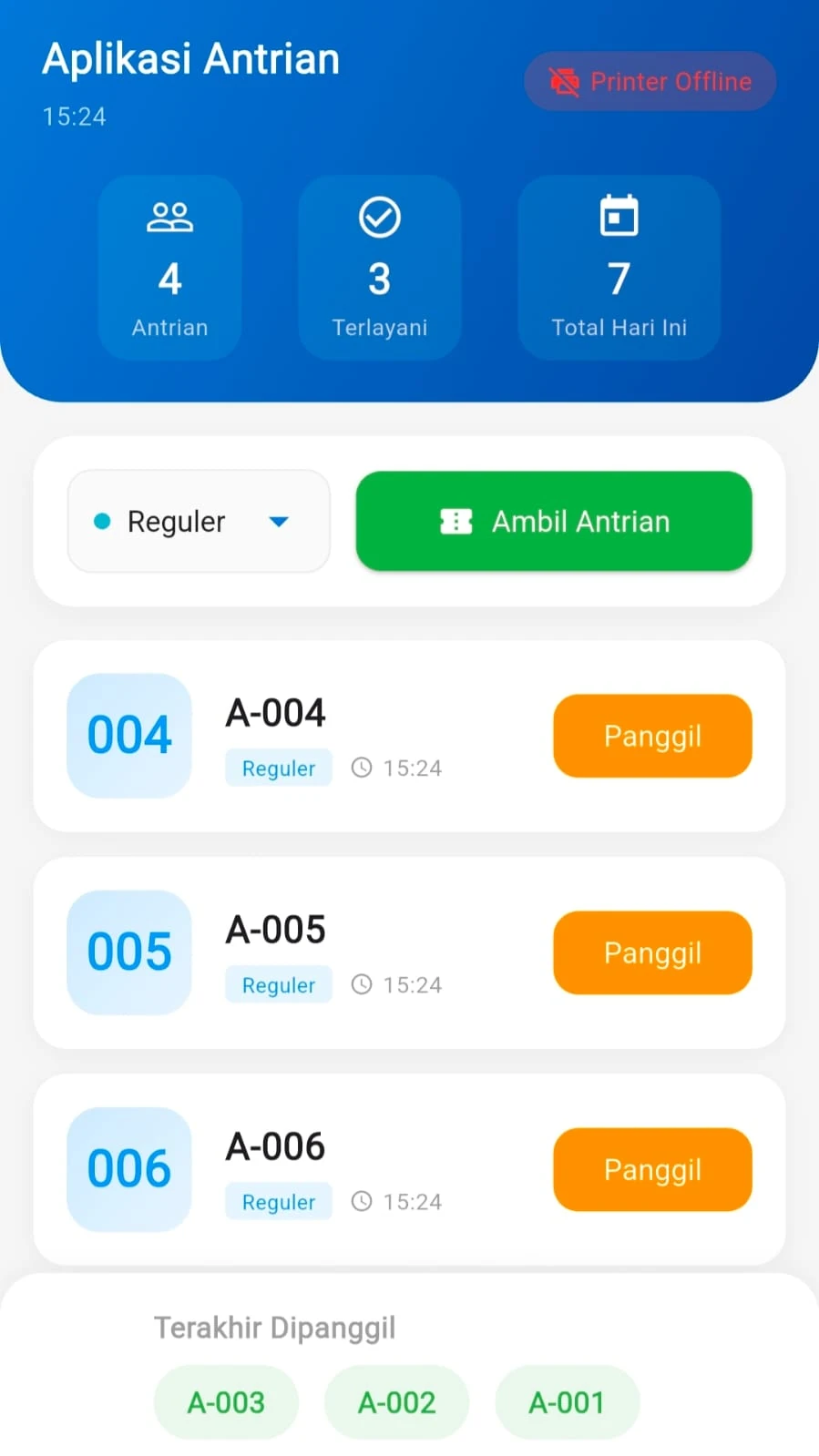This screenshot has height=1456, width=819.
Task: Toggle the blue status dot in queue selector
Action: point(101,521)
